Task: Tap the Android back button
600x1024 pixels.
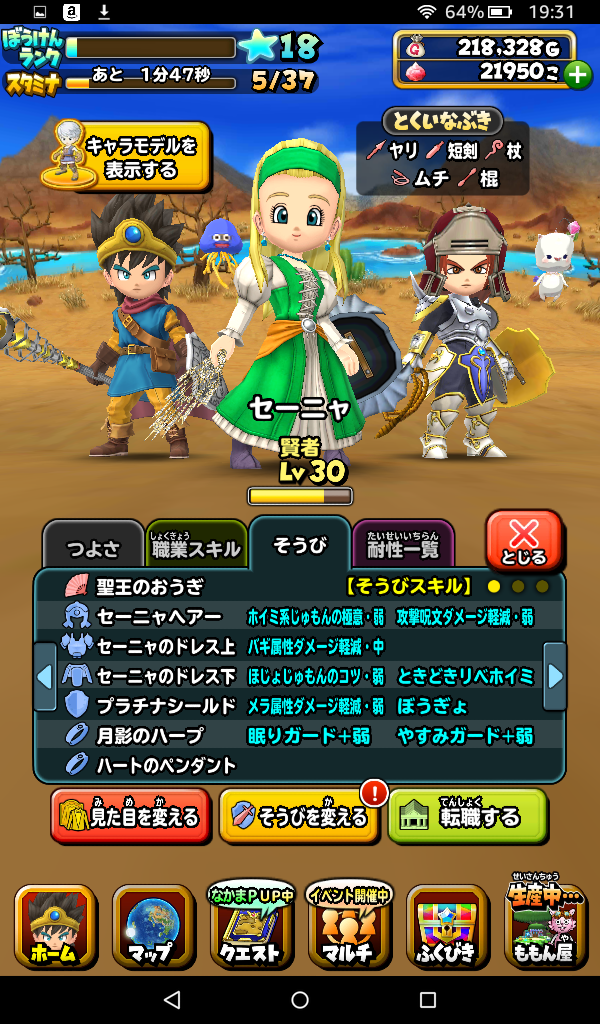Action: pyautogui.click(x=172, y=999)
